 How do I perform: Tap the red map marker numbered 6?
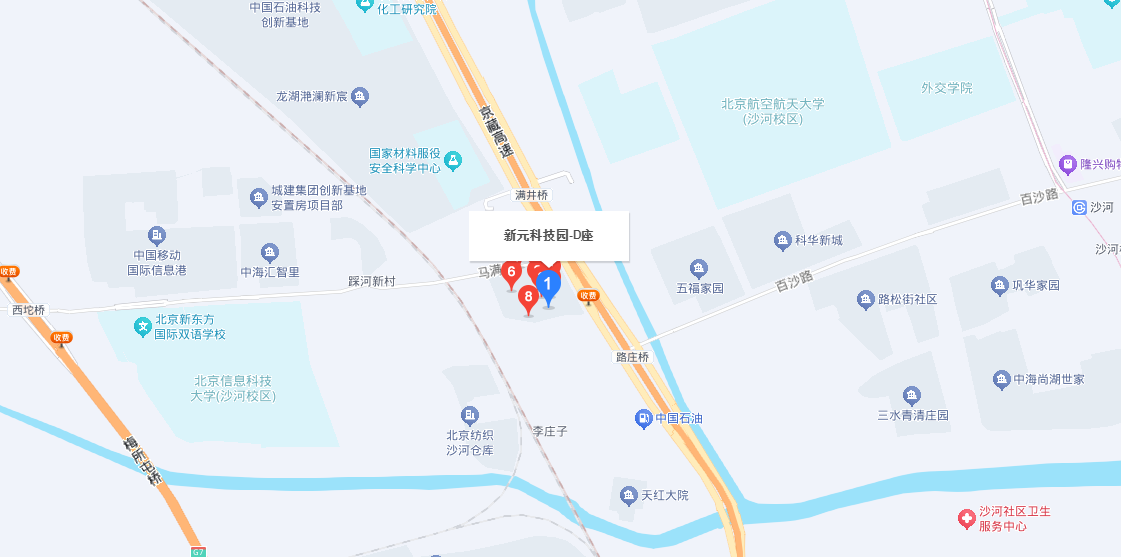511,272
